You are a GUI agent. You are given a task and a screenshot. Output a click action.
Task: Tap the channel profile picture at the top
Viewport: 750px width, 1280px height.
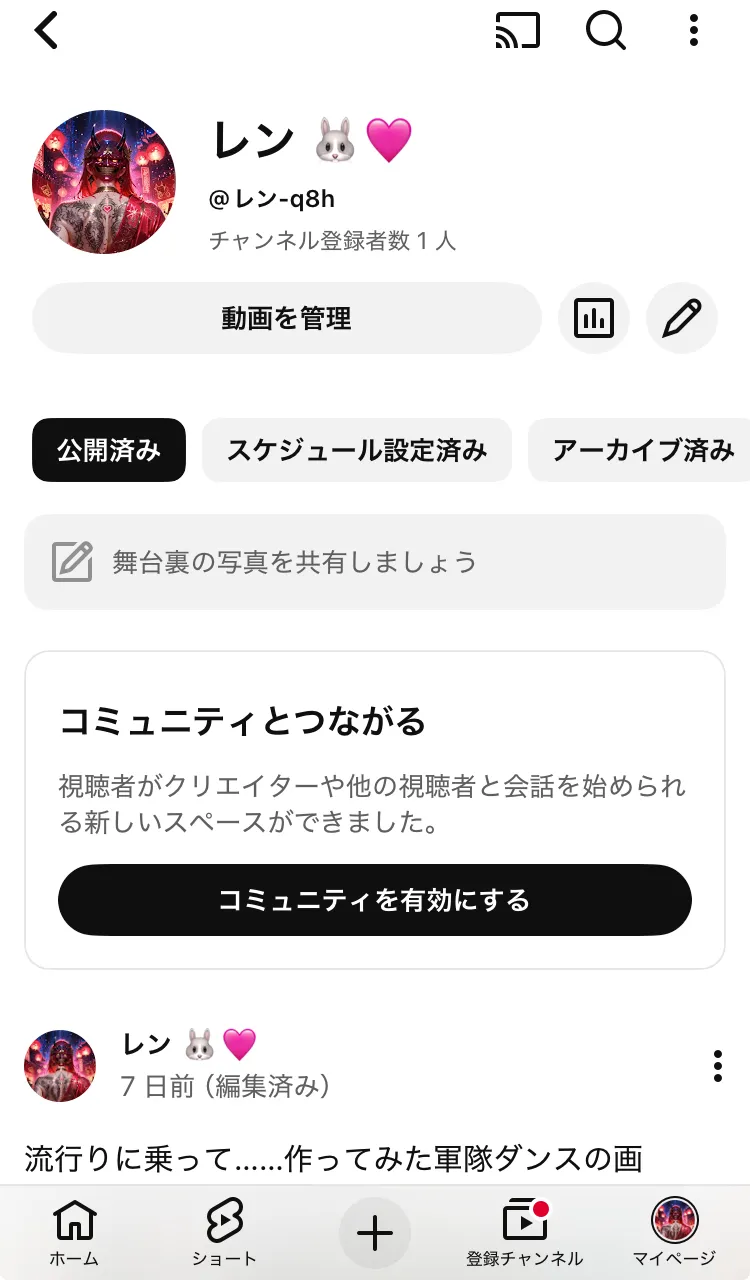[x=104, y=182]
